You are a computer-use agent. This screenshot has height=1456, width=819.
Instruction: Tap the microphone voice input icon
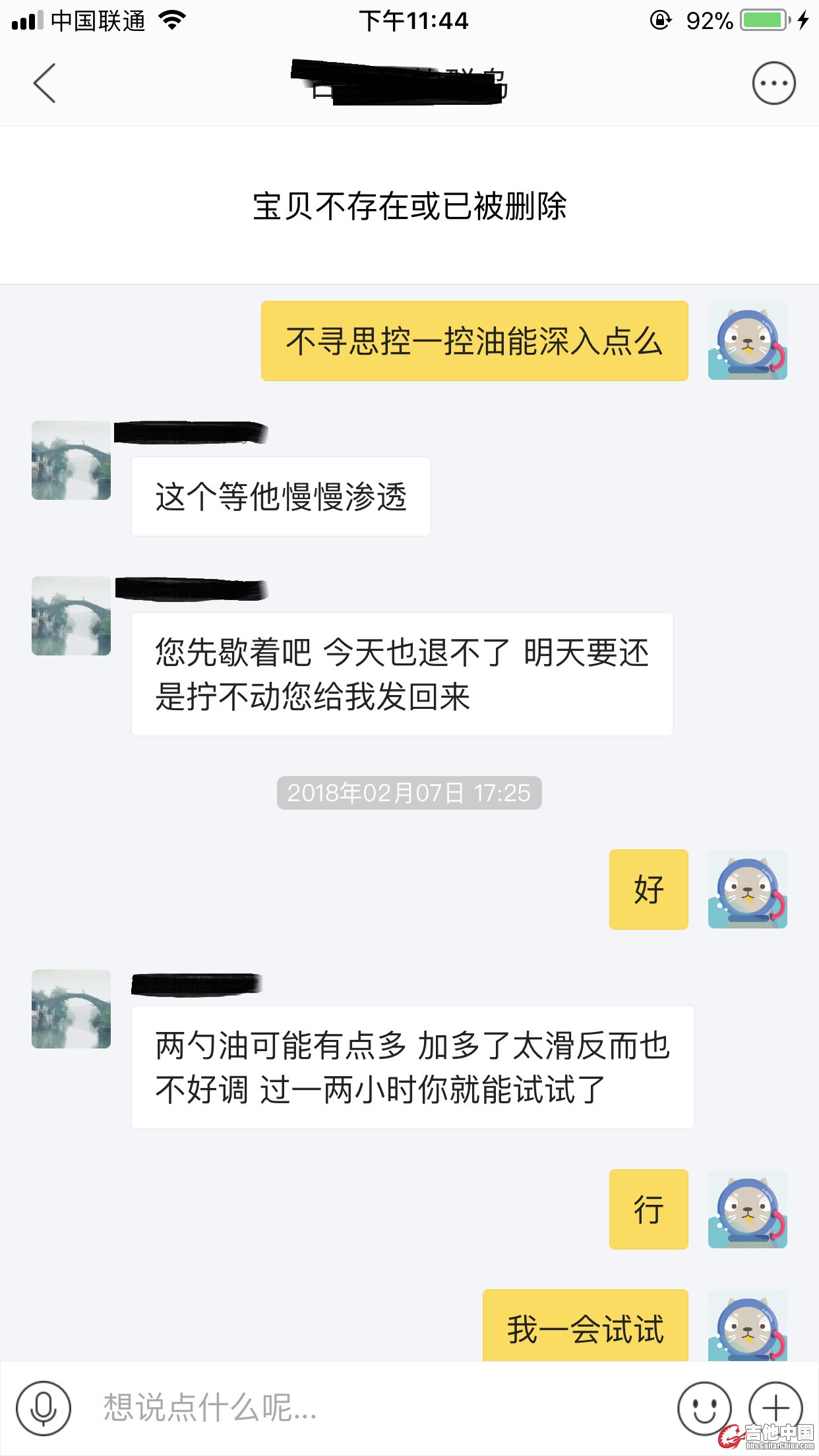44,1408
